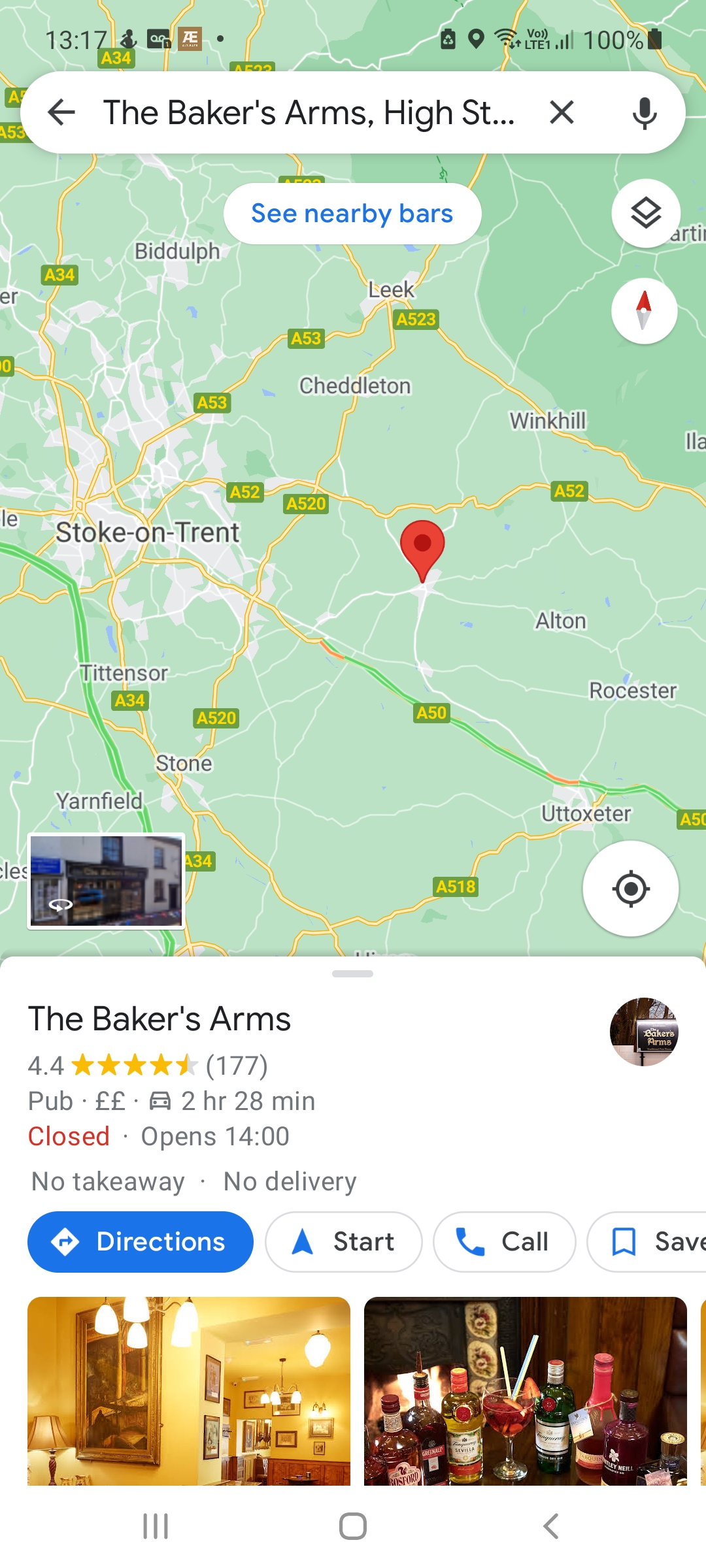Go to the home screen
Image resolution: width=706 pixels, height=1568 pixels.
click(352, 1526)
